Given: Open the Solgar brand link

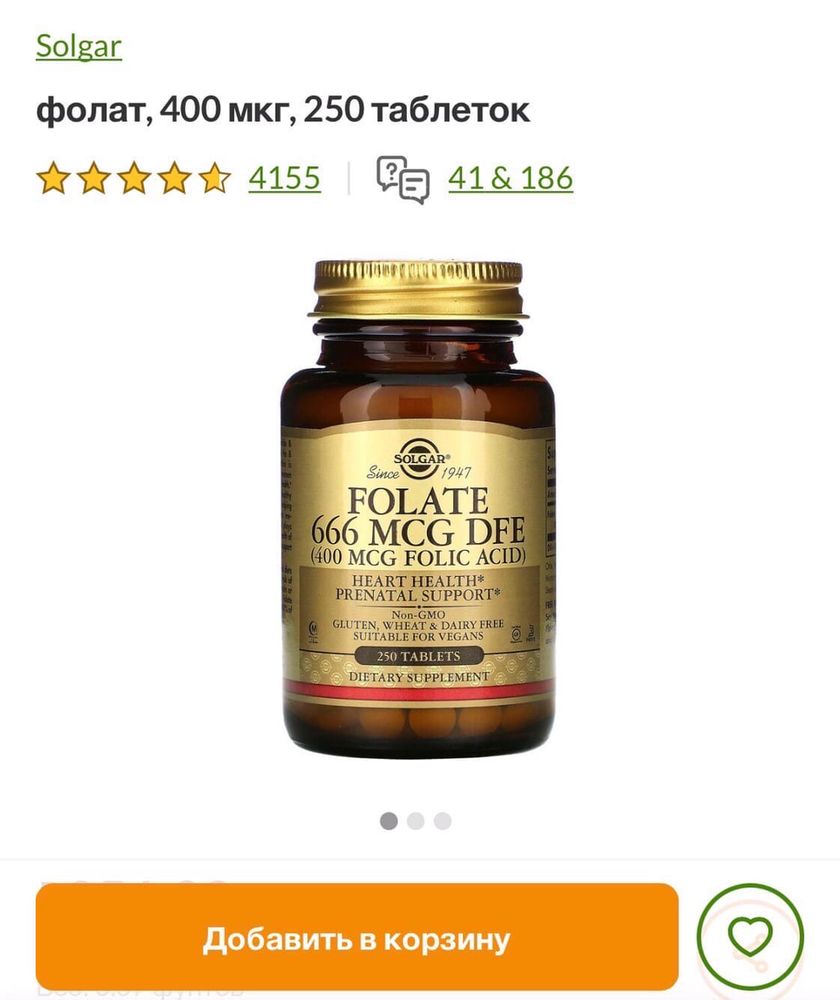Looking at the screenshot, I should tap(78, 46).
